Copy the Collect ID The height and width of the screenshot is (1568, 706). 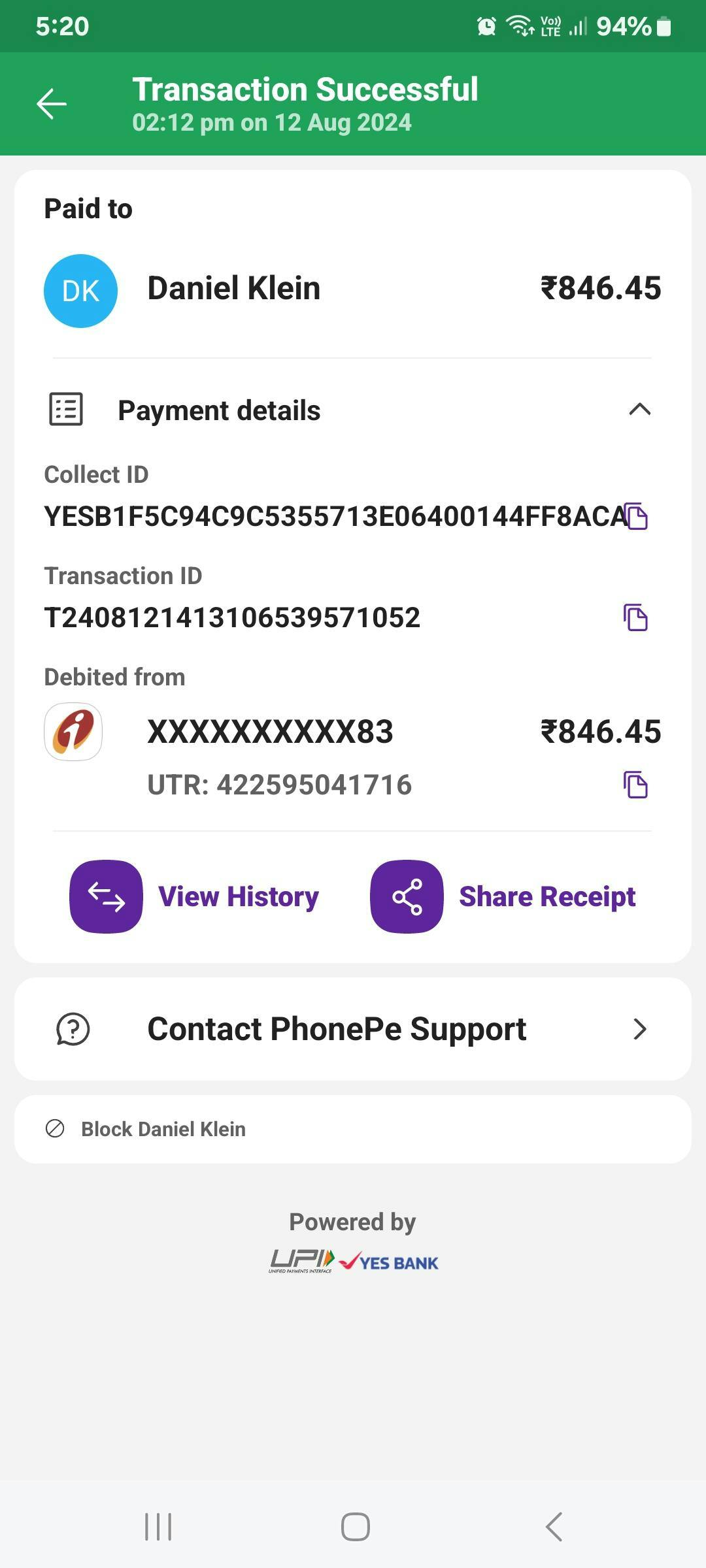point(636,517)
